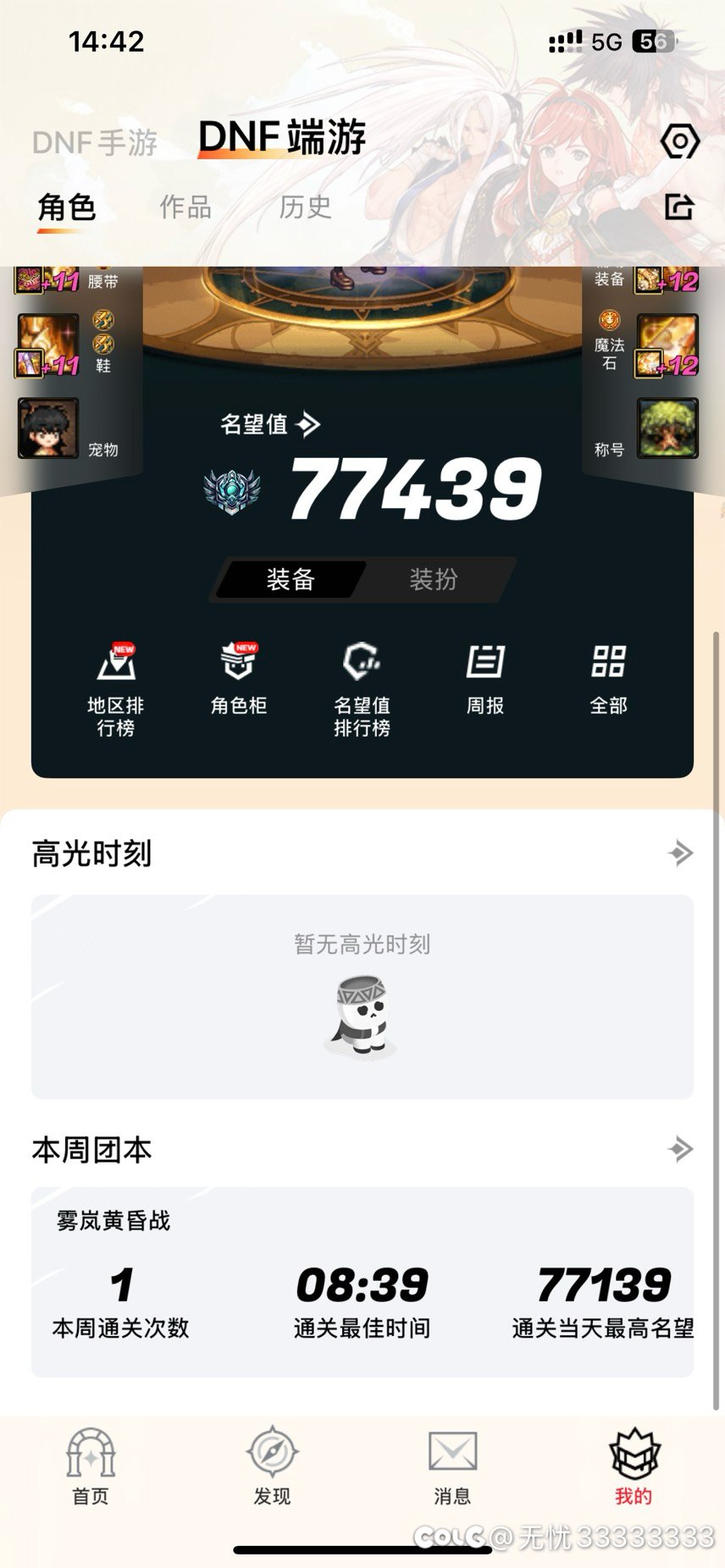Open the 发现 tab
Image resolution: width=725 pixels, height=1568 pixels.
coord(272,1466)
